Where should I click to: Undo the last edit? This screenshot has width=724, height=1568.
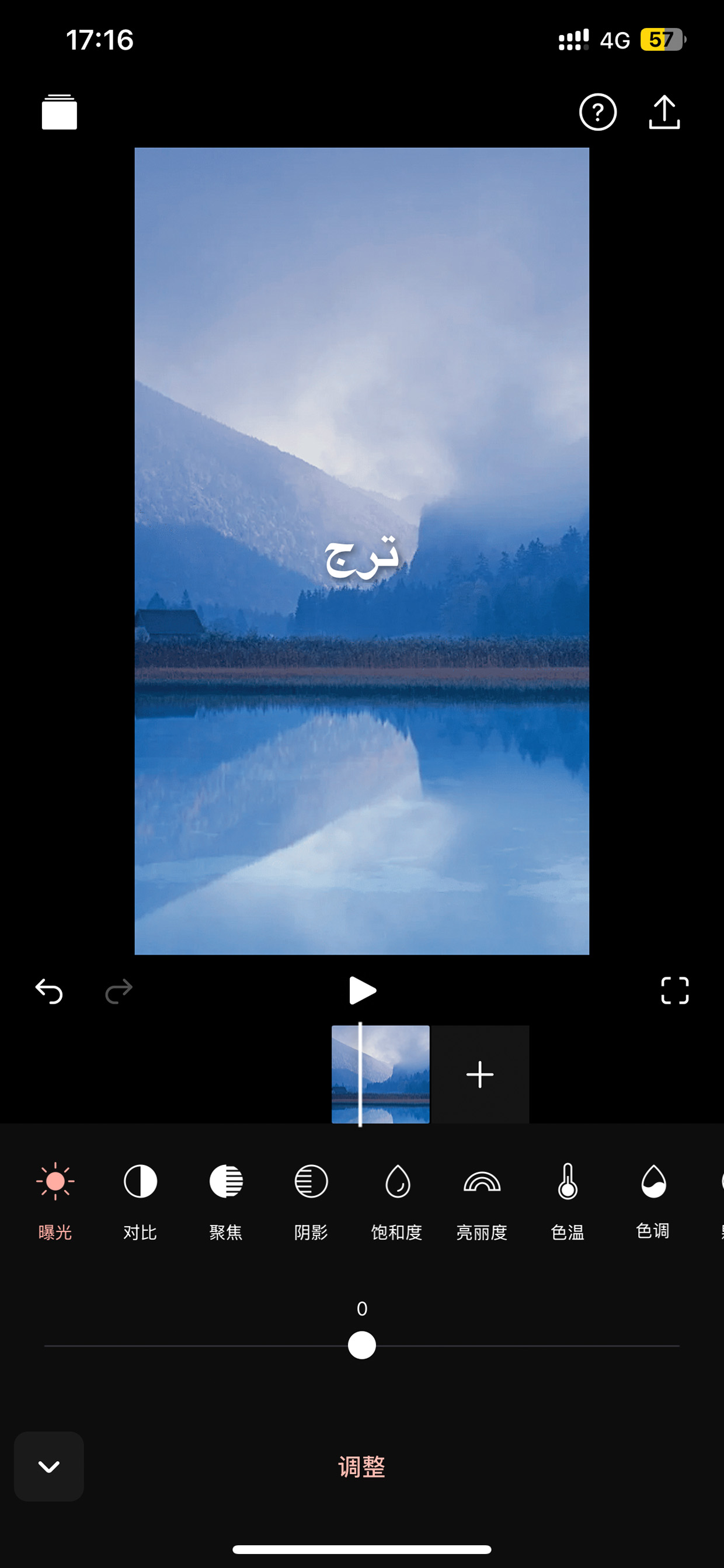[49, 990]
